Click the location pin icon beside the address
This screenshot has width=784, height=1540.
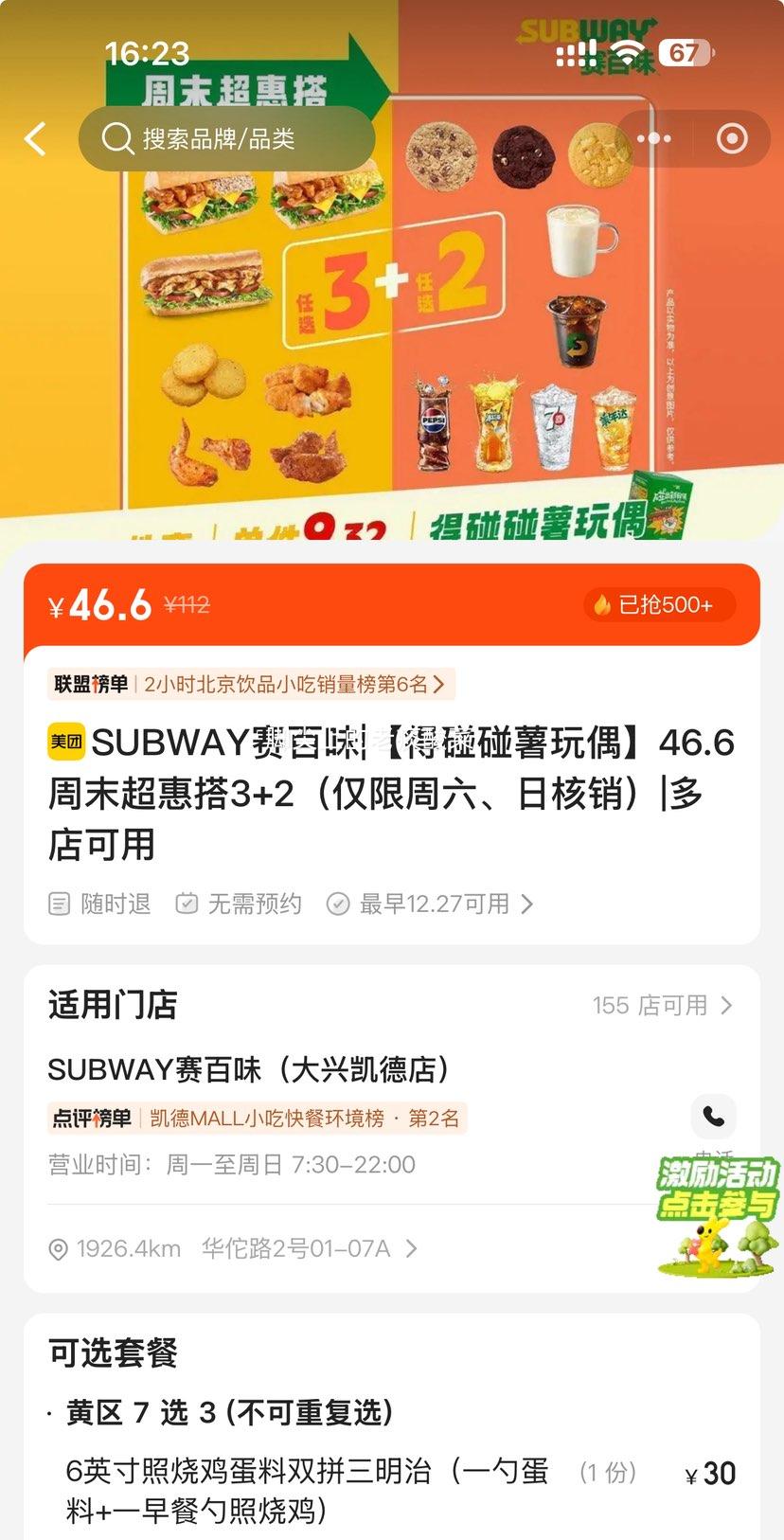click(59, 1248)
